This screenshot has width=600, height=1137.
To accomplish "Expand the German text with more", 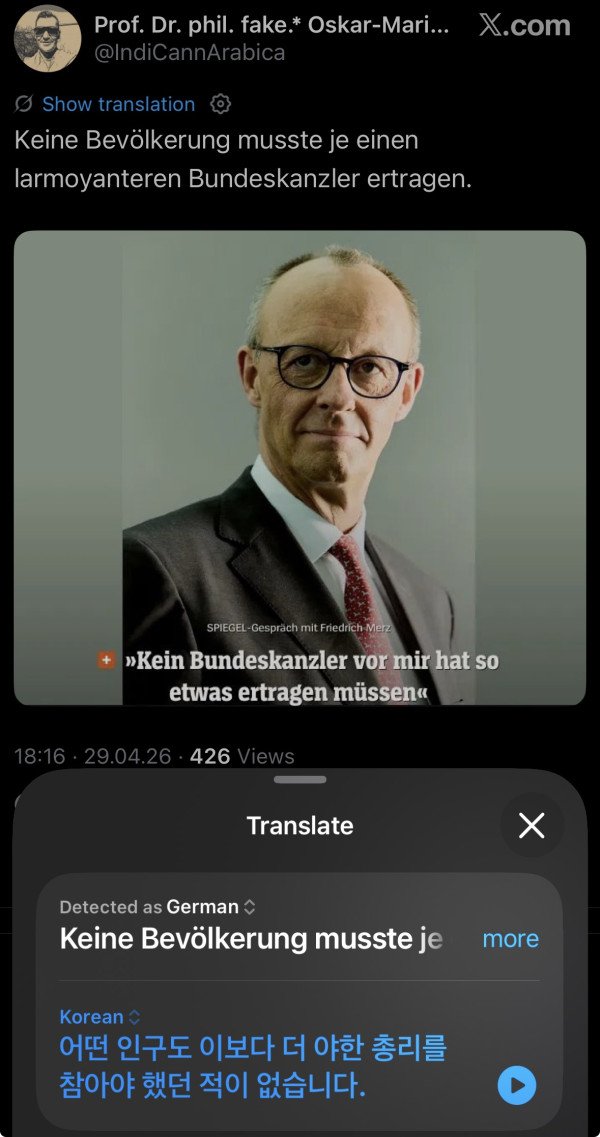I will click(x=510, y=939).
